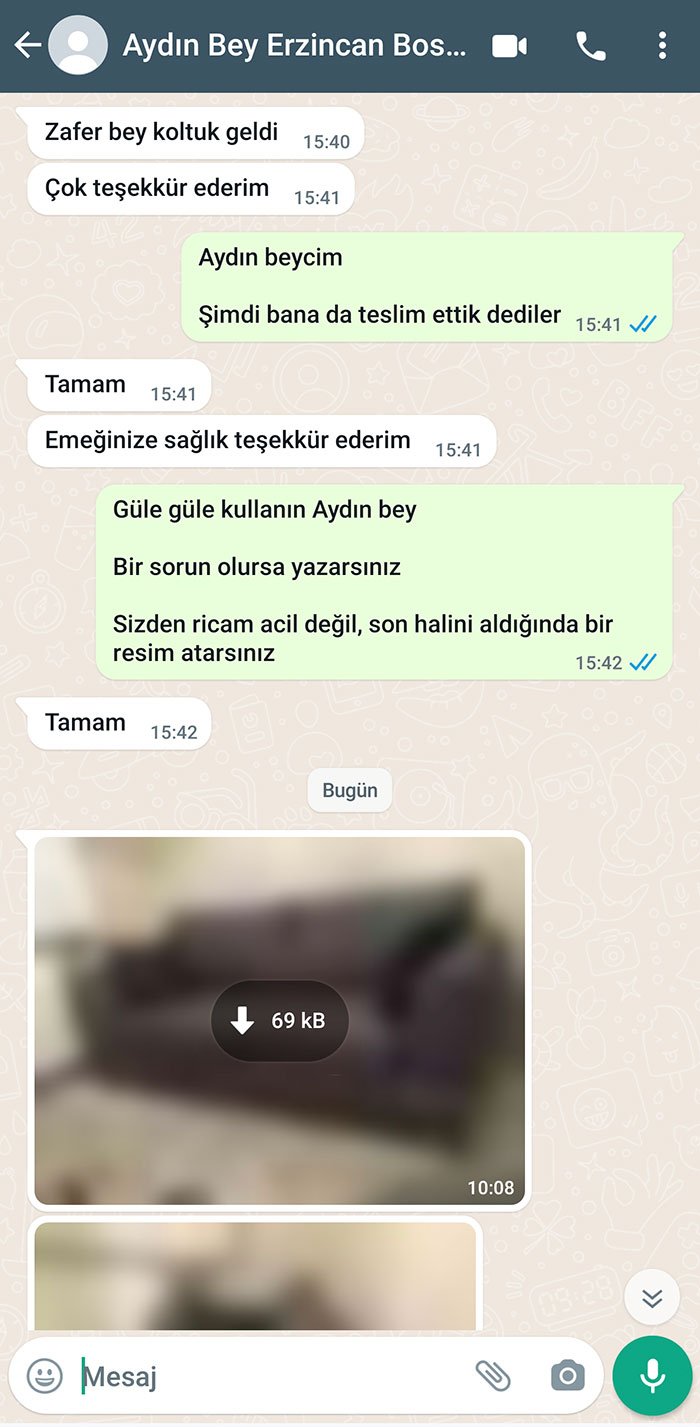Viewport: 700px width, 1427px height.
Task: Open the three-dot overflow menu
Action: pos(662,46)
